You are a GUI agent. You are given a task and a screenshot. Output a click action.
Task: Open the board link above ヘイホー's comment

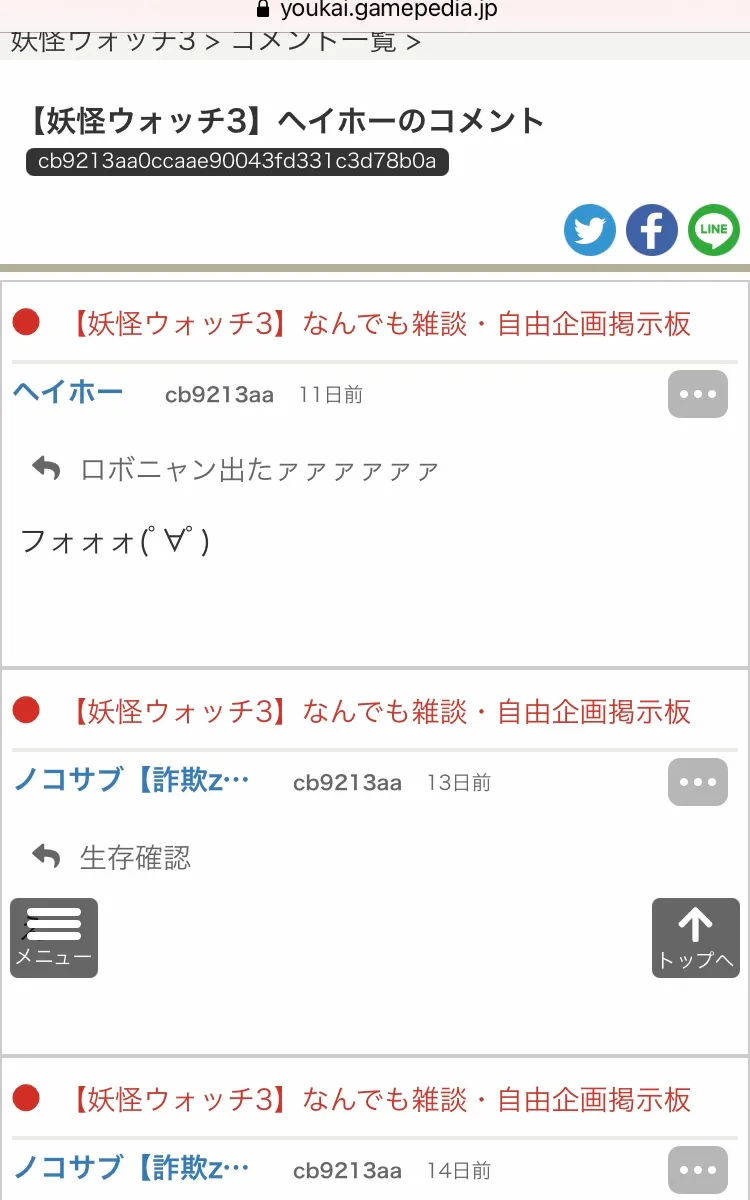pyautogui.click(x=381, y=324)
